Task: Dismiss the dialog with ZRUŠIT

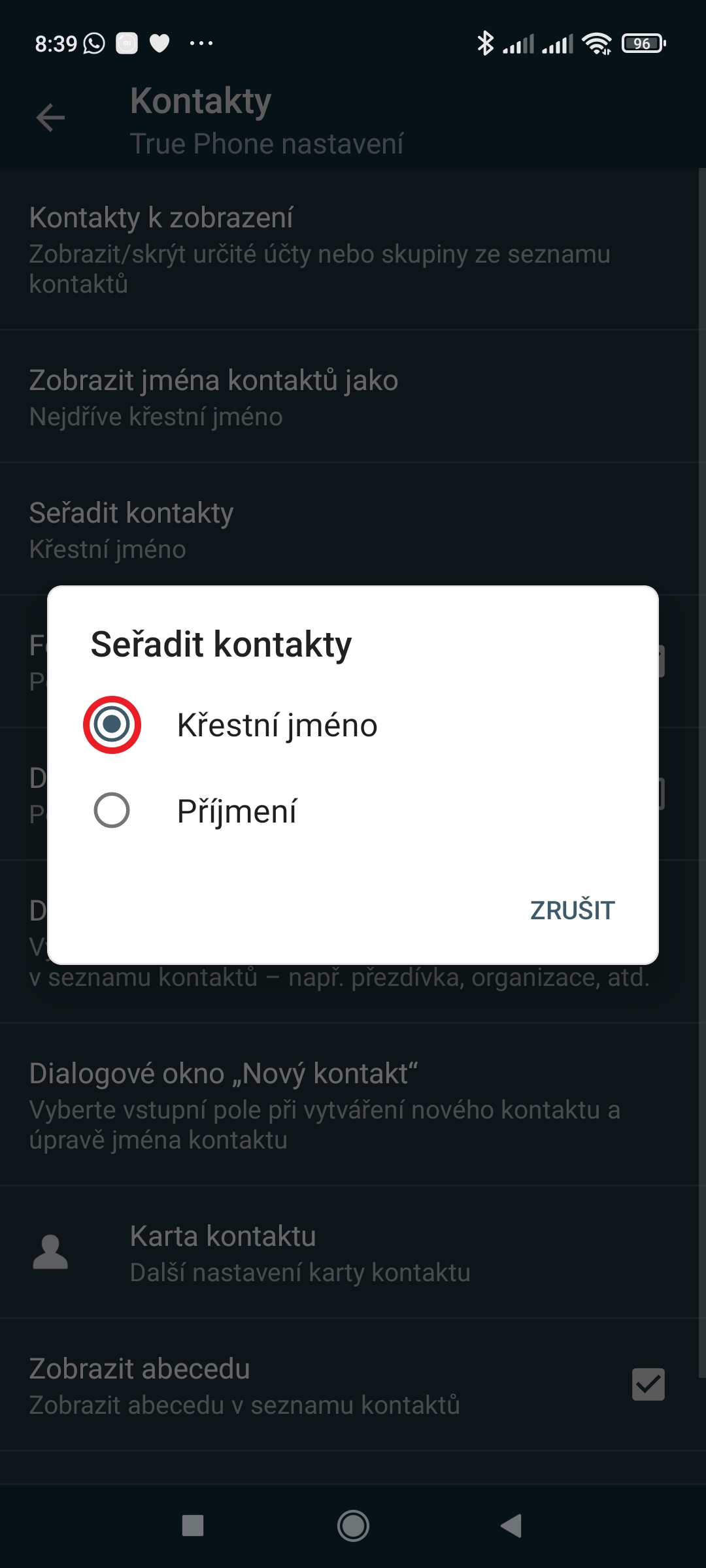Action: click(572, 910)
